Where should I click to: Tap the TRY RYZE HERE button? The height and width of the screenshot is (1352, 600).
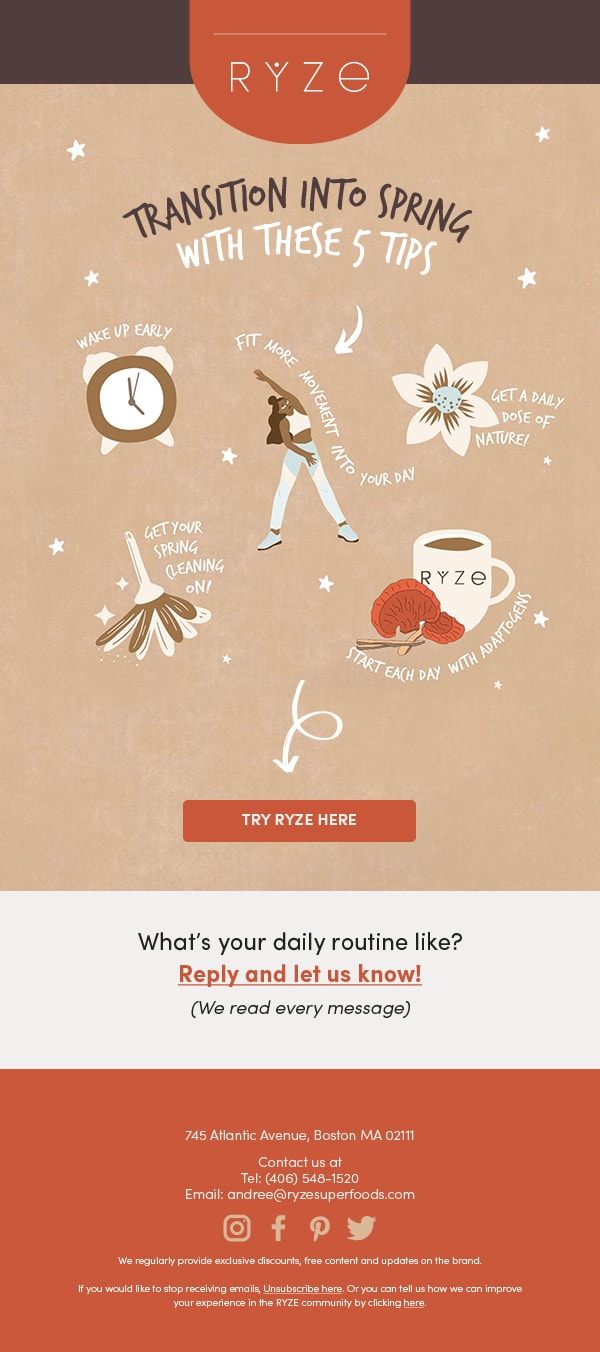(299, 820)
